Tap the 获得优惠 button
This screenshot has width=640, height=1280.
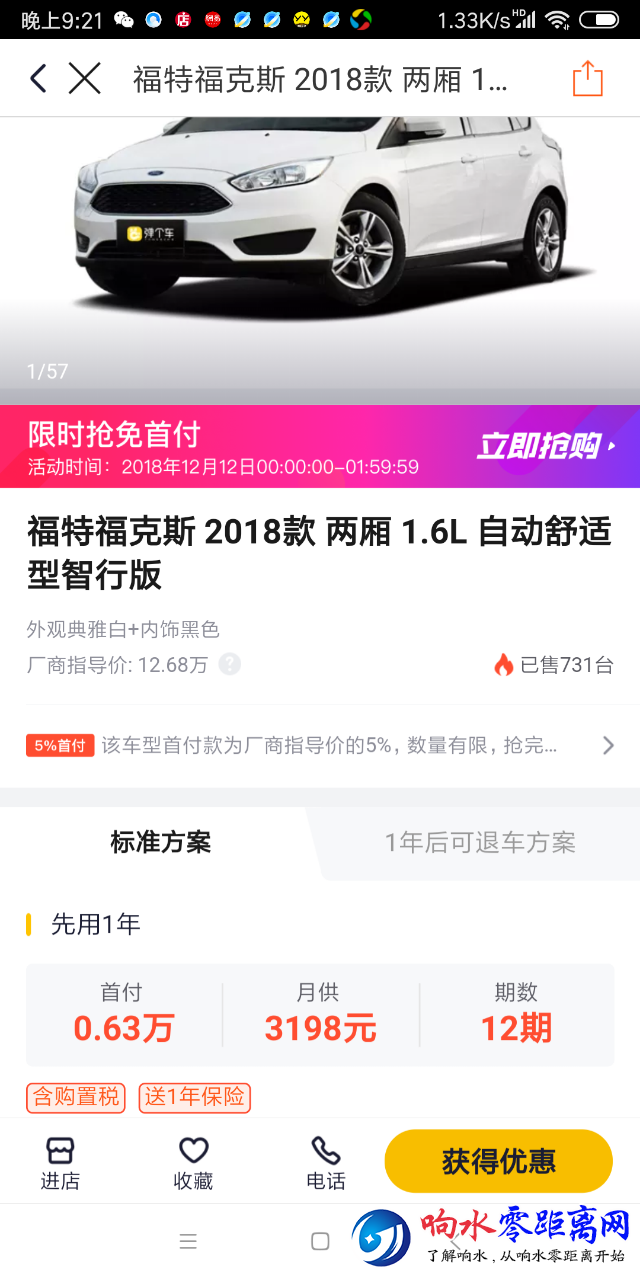(498, 1161)
